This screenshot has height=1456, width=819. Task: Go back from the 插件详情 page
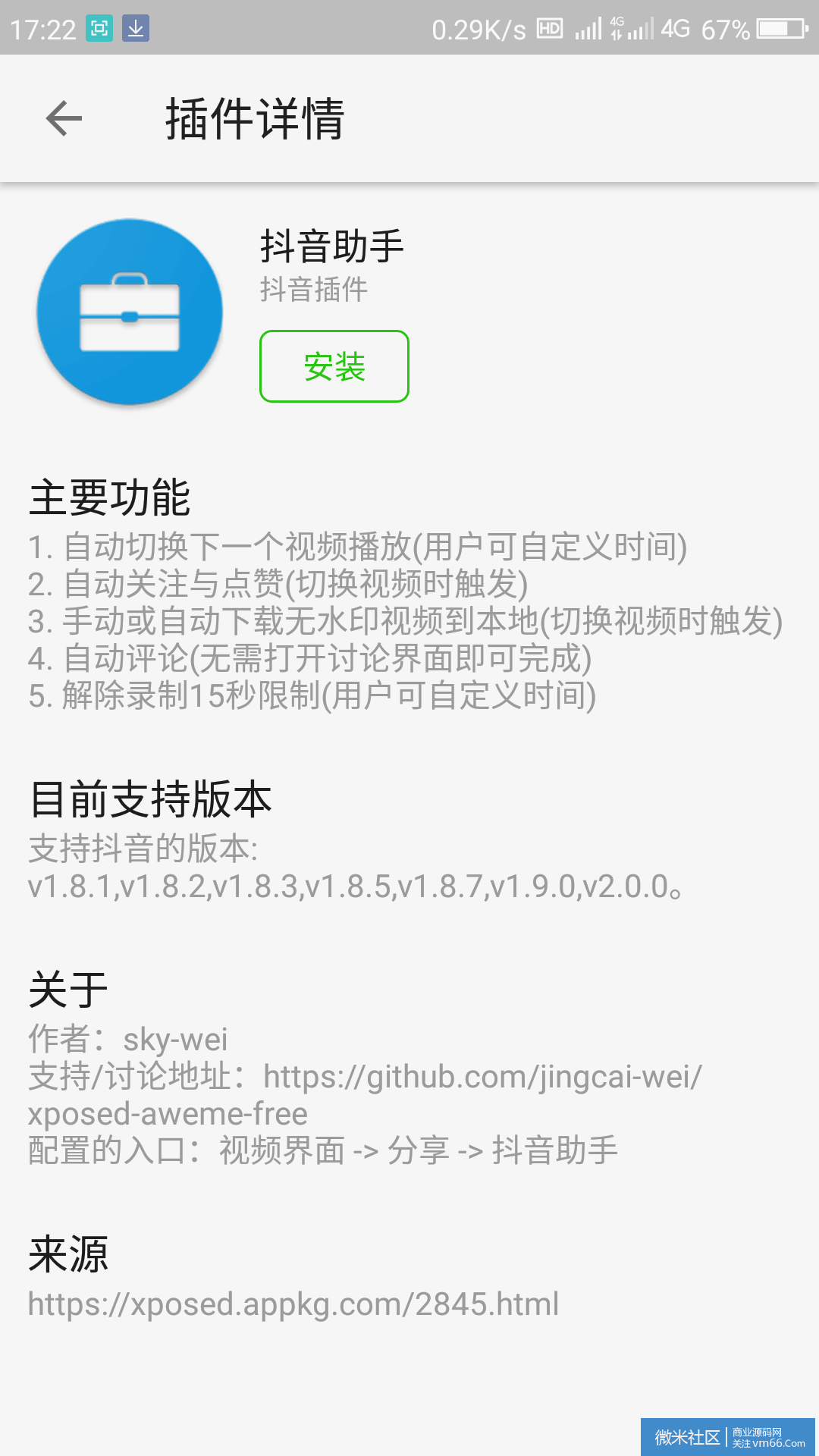(64, 118)
